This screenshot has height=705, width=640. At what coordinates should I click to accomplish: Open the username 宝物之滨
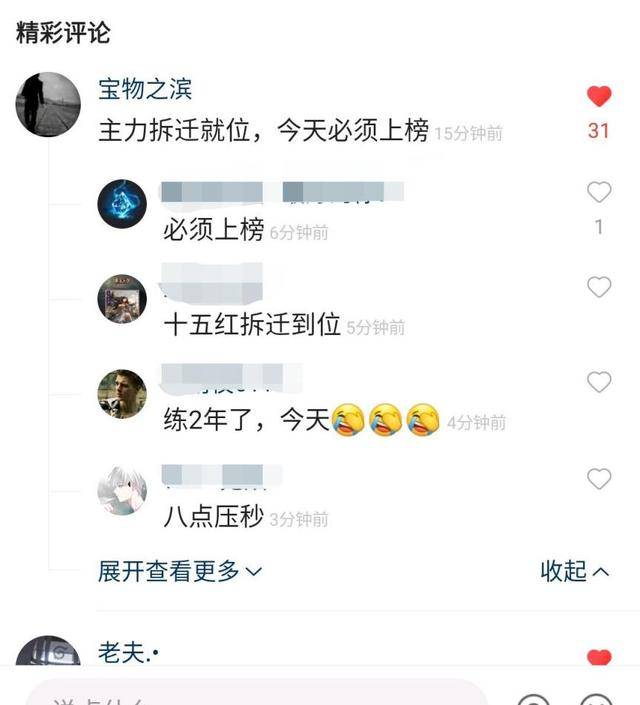(144, 89)
